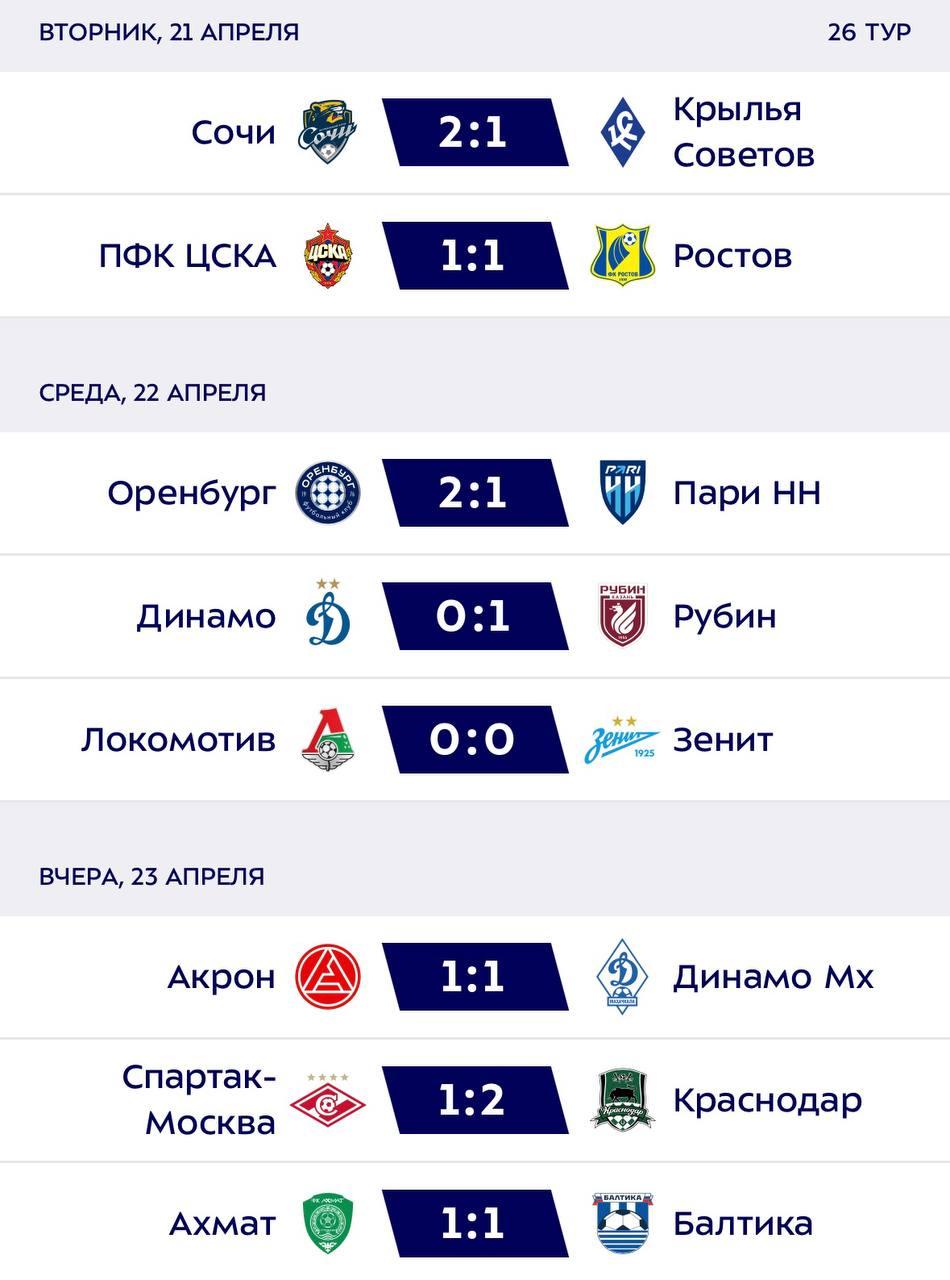The width and height of the screenshot is (950, 1280).
Task: View the Оренбург vs Пари НН match details
Action: click(x=474, y=493)
